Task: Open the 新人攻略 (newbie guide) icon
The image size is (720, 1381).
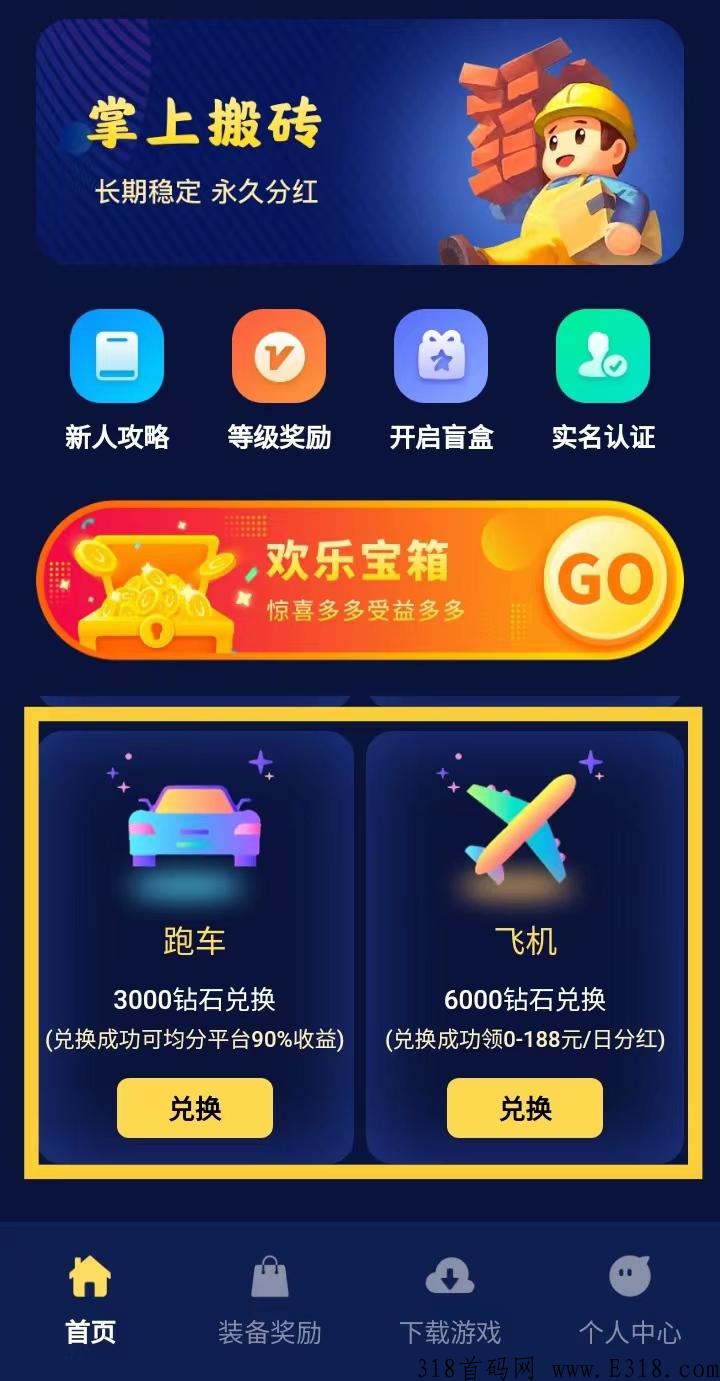Action: [115, 355]
